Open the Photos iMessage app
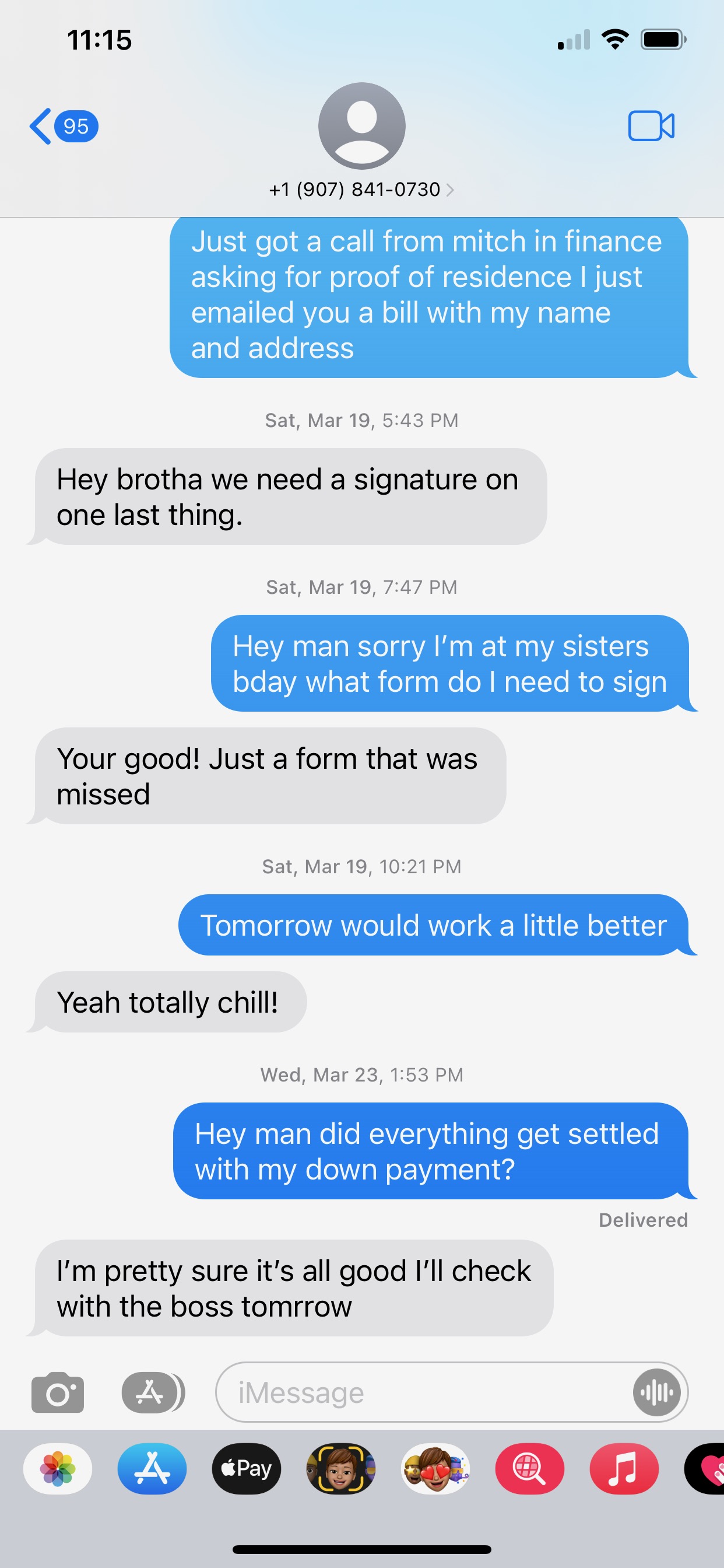The height and width of the screenshot is (1568, 724). (58, 1468)
